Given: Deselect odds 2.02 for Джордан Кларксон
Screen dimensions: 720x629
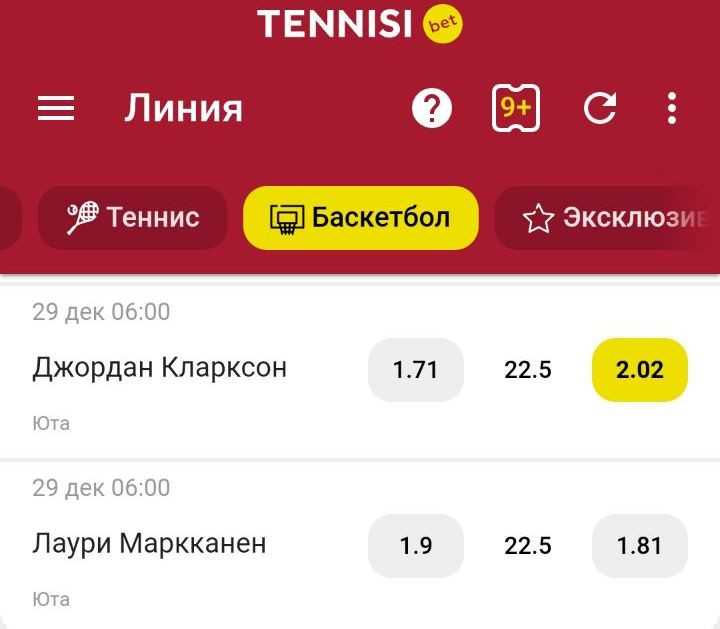Looking at the screenshot, I should tap(640, 370).
